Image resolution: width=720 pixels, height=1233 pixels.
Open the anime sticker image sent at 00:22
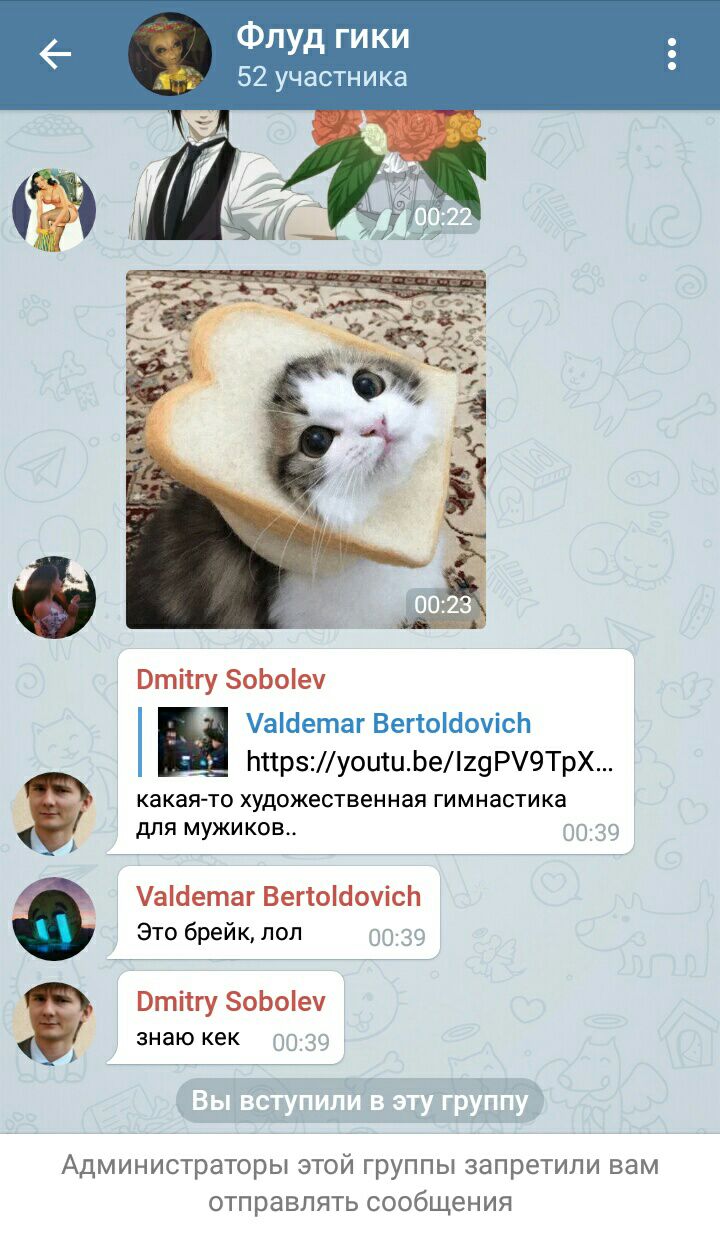click(306, 175)
